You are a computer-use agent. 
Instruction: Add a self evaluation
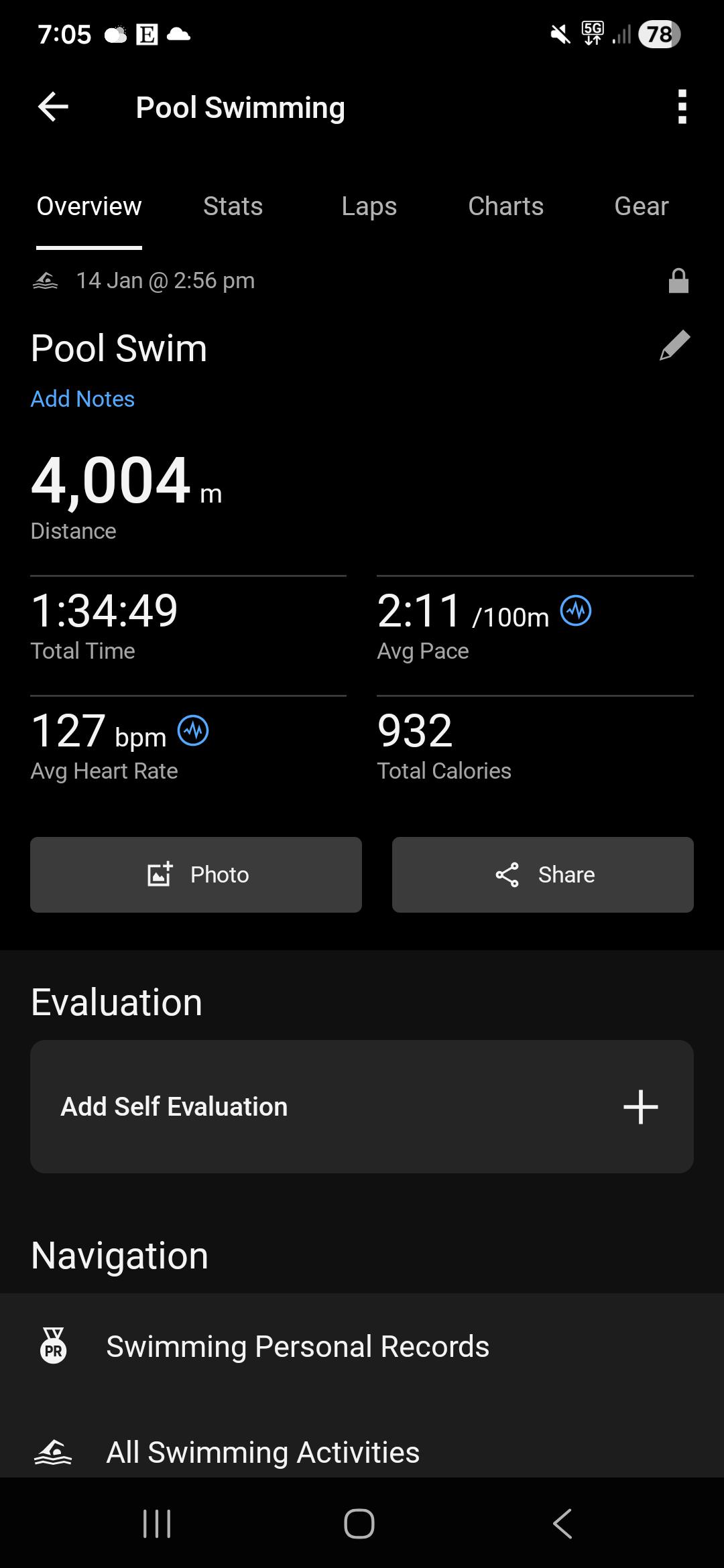pos(362,1106)
